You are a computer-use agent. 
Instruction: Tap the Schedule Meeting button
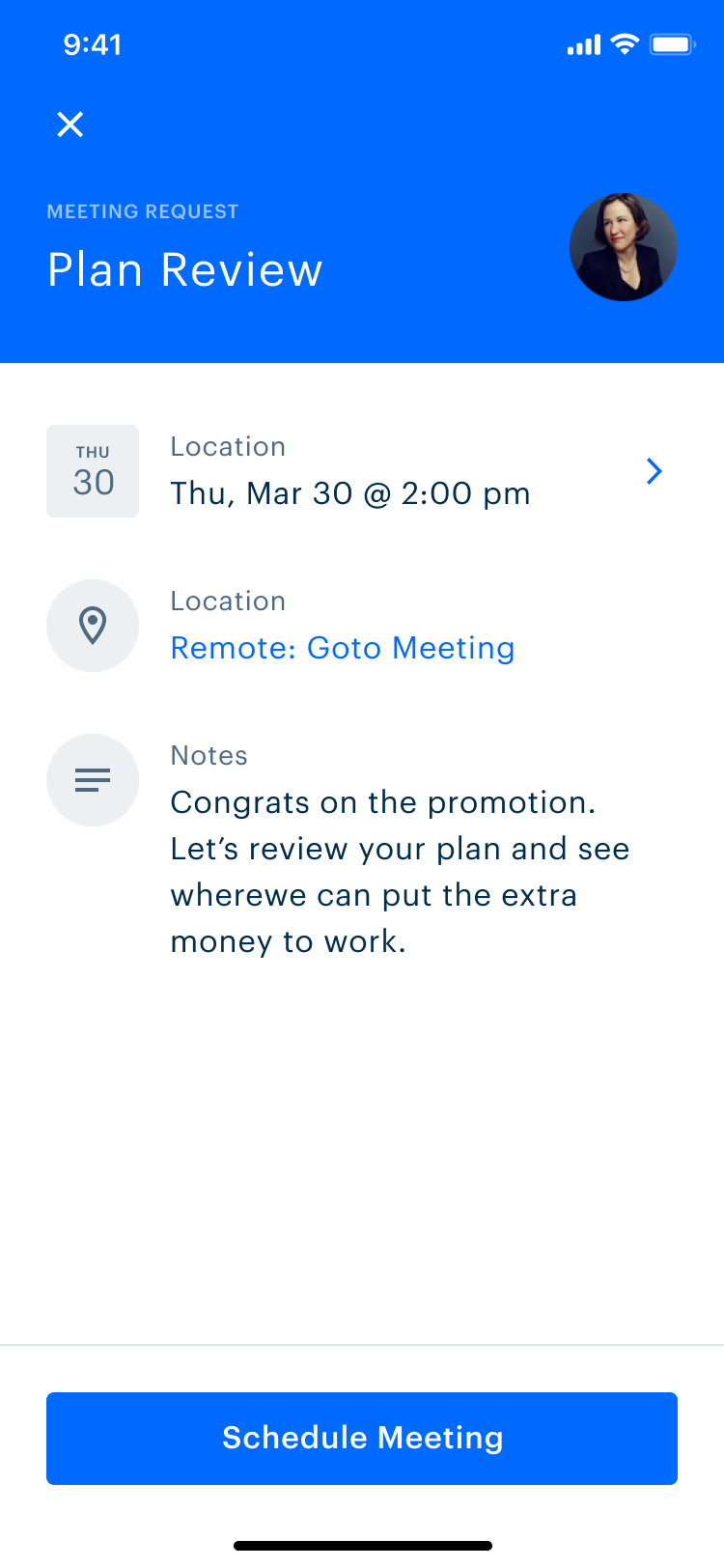pyautogui.click(x=362, y=1439)
